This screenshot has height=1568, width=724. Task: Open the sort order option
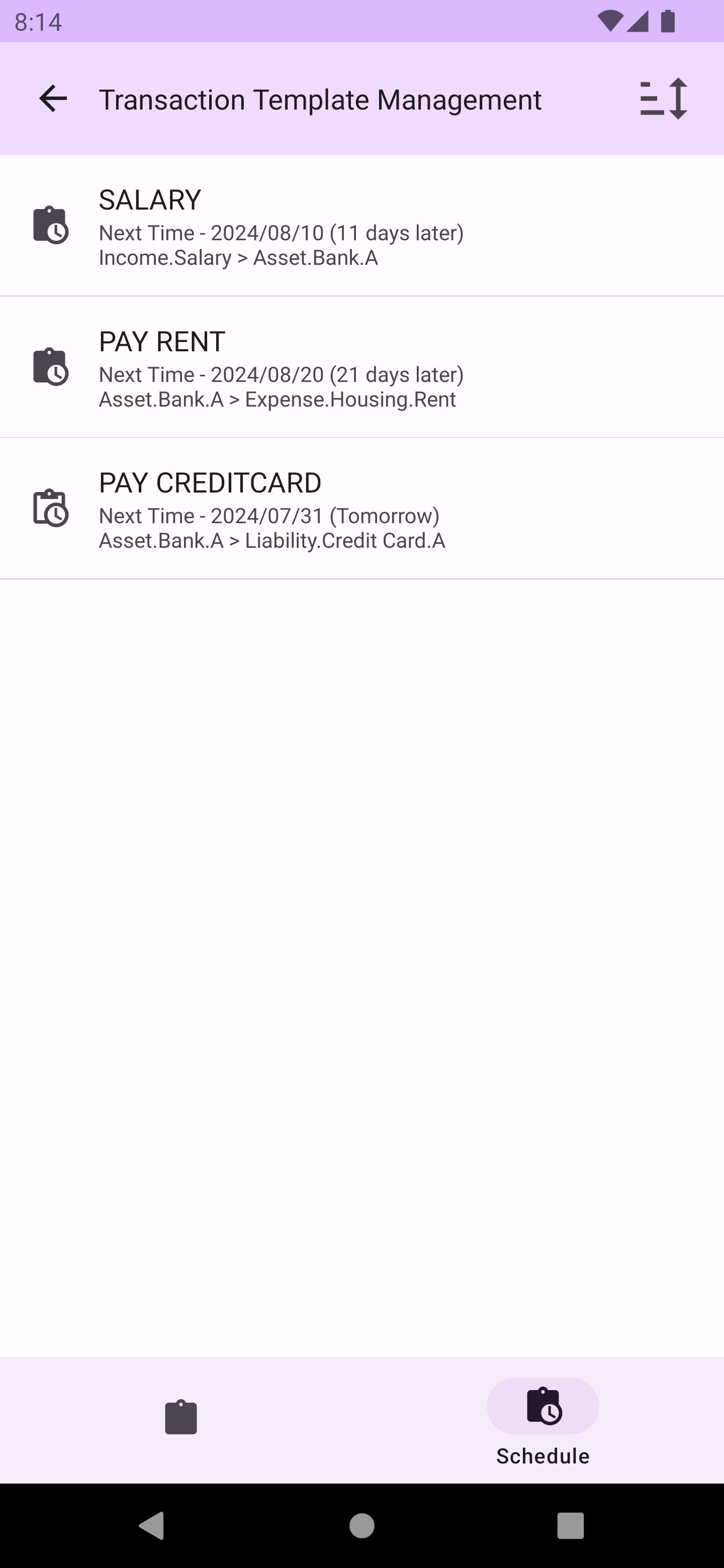point(663,99)
